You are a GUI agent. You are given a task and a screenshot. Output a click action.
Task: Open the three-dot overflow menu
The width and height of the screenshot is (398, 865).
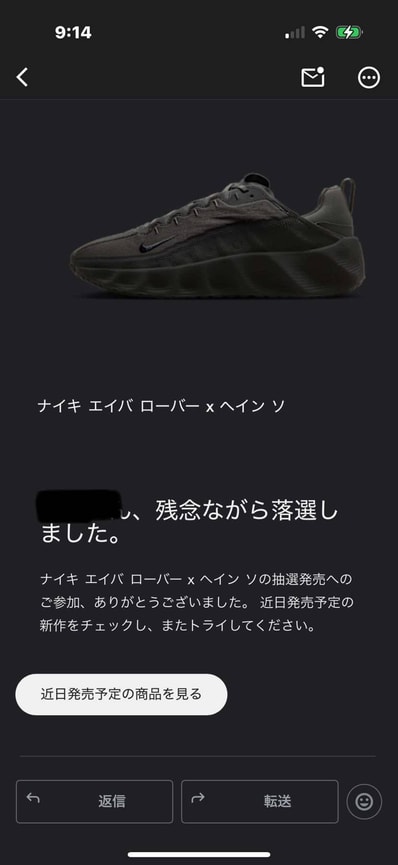coord(369,78)
